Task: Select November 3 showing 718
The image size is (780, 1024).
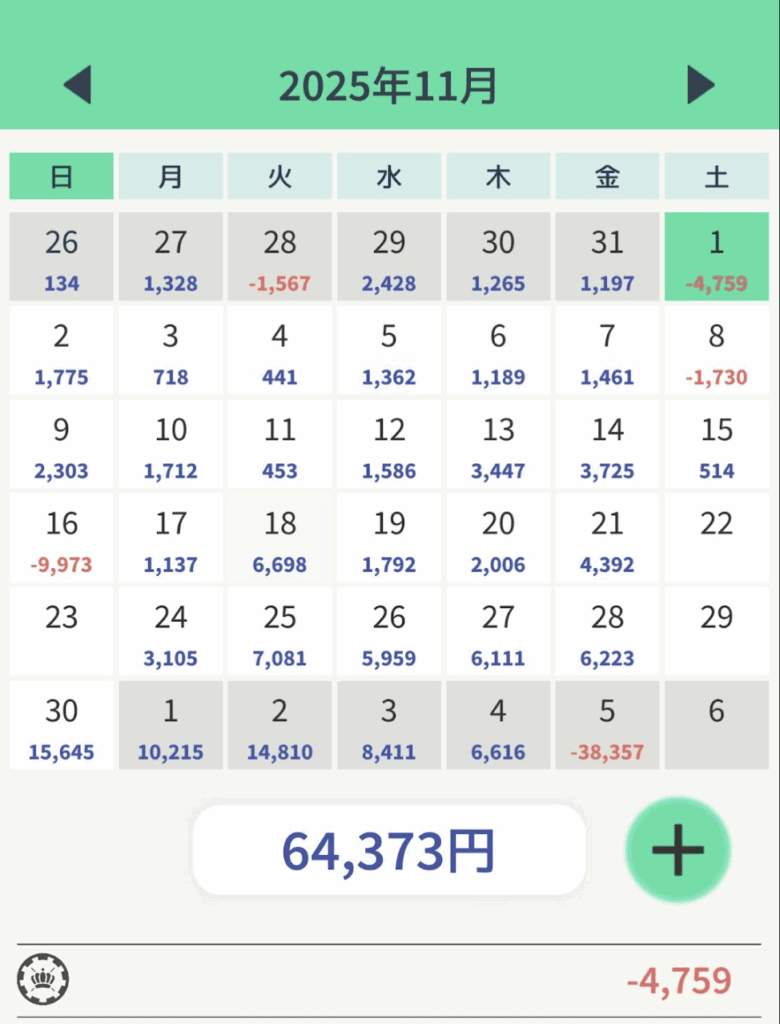Action: [171, 351]
